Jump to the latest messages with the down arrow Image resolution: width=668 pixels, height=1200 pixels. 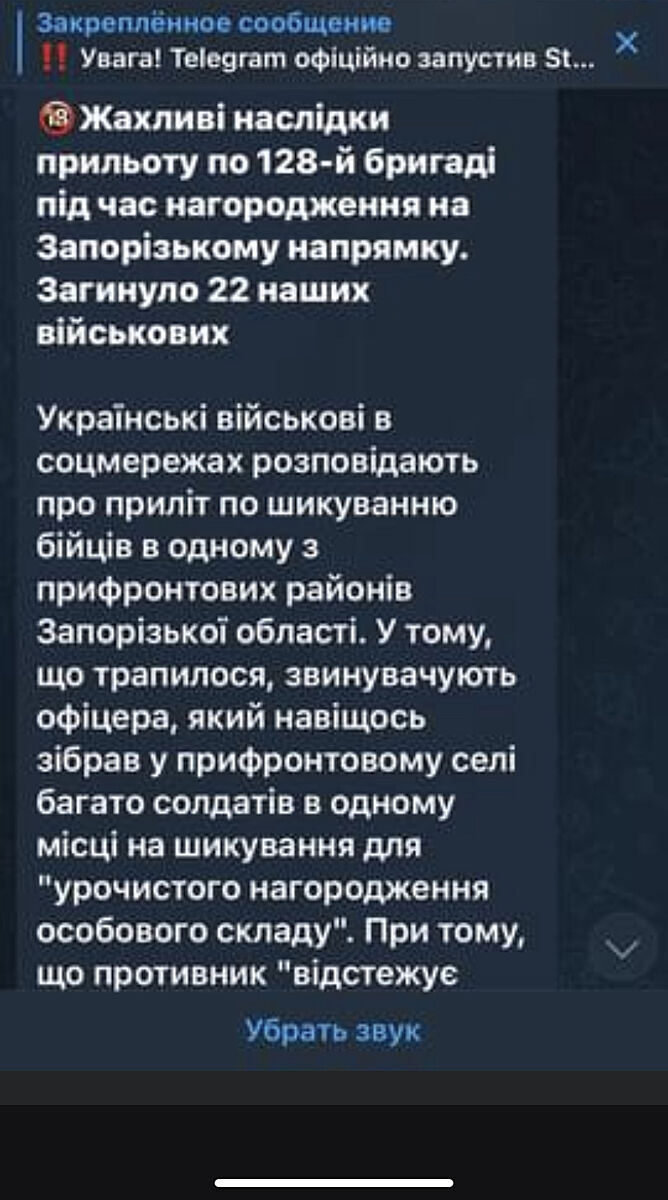[x=622, y=949]
